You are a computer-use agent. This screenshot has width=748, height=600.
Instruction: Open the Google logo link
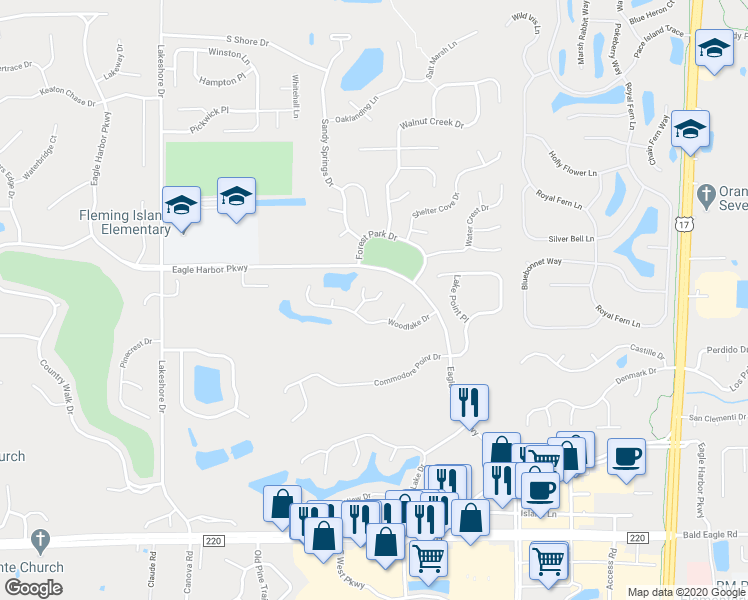pos(33,587)
